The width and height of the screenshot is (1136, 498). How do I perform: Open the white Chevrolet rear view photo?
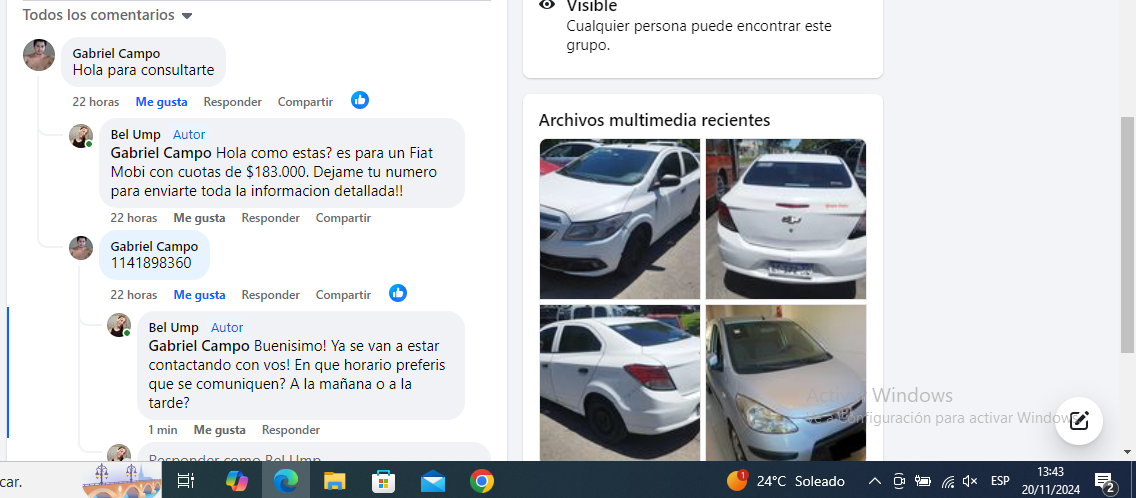(785, 218)
